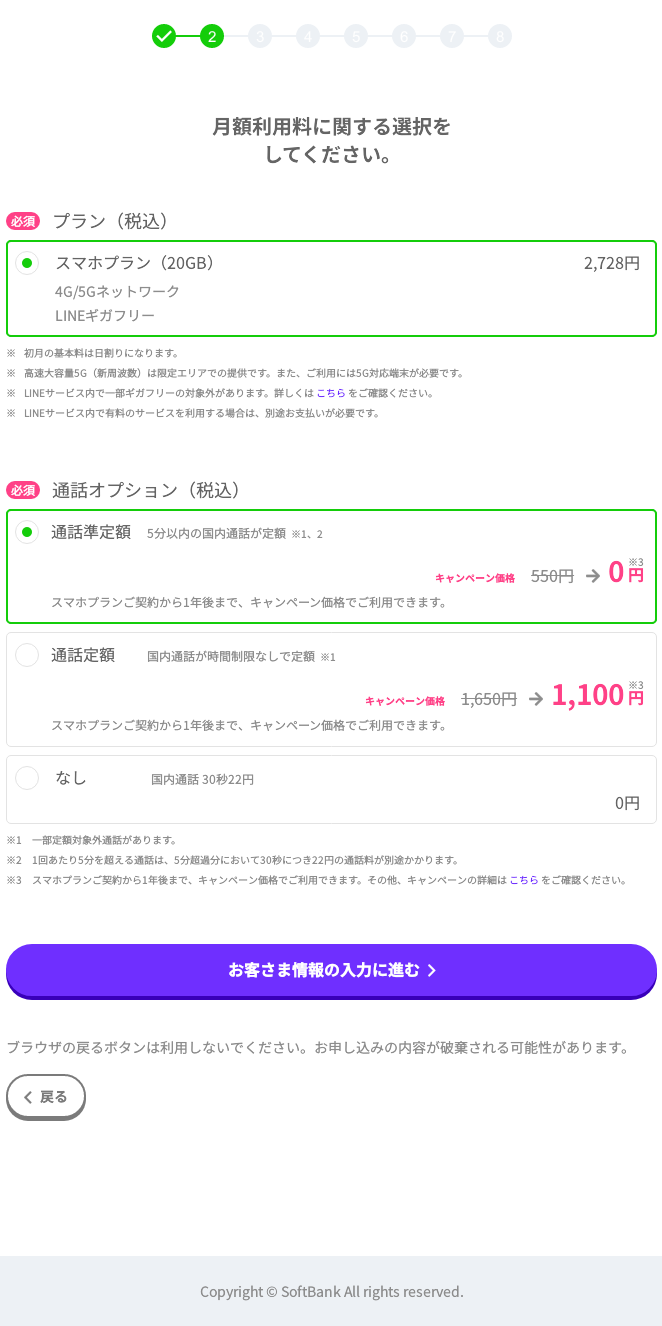Go back with the 戻る button
662x1326 pixels.
pyautogui.click(x=46, y=1096)
